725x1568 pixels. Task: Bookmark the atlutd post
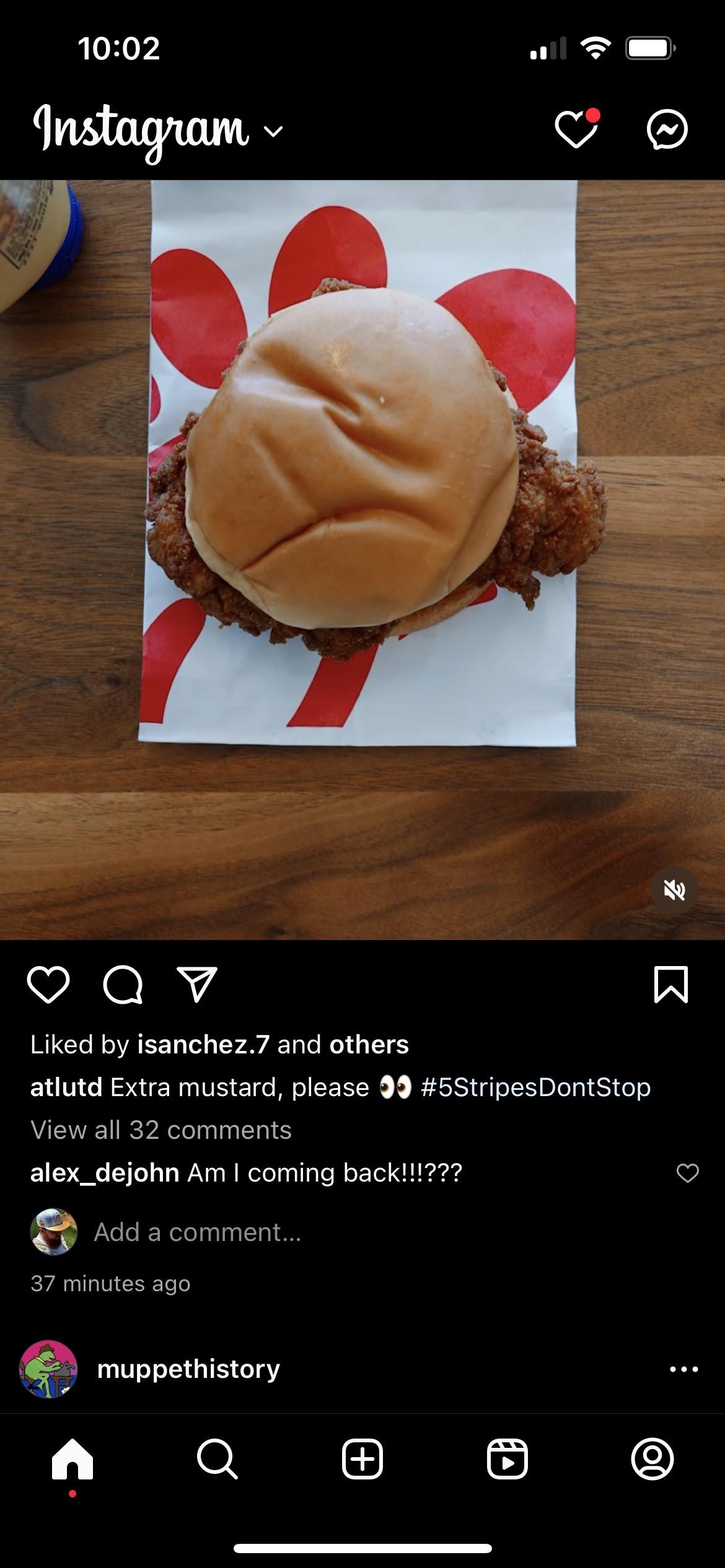click(x=670, y=985)
